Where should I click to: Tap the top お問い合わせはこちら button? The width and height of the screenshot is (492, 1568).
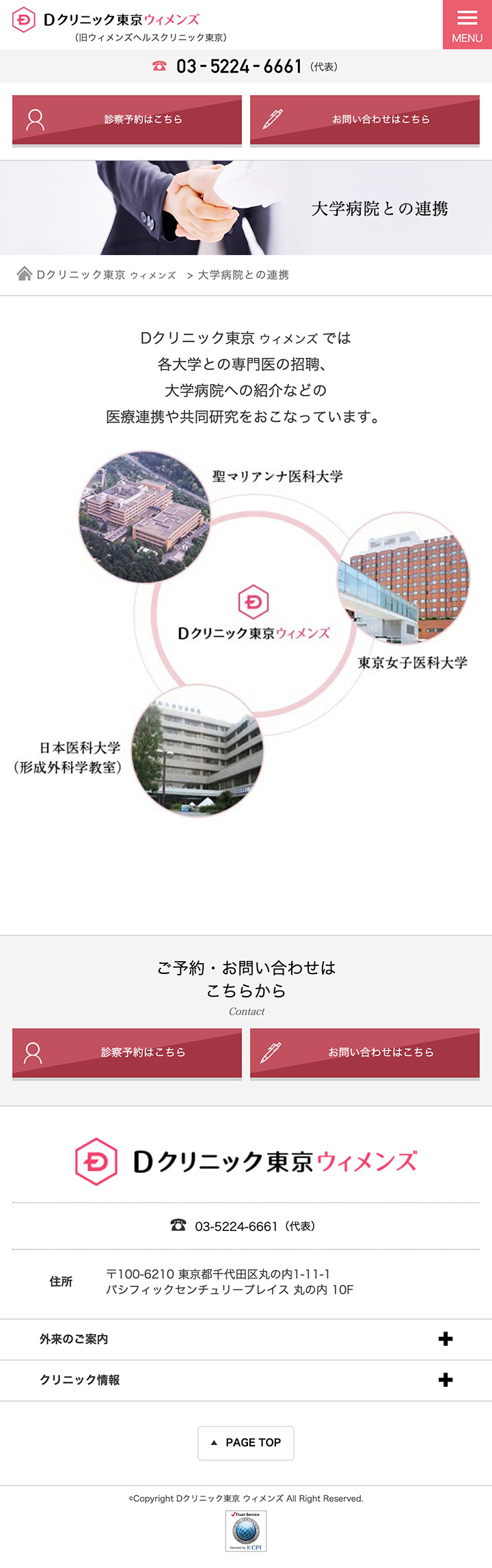click(365, 120)
